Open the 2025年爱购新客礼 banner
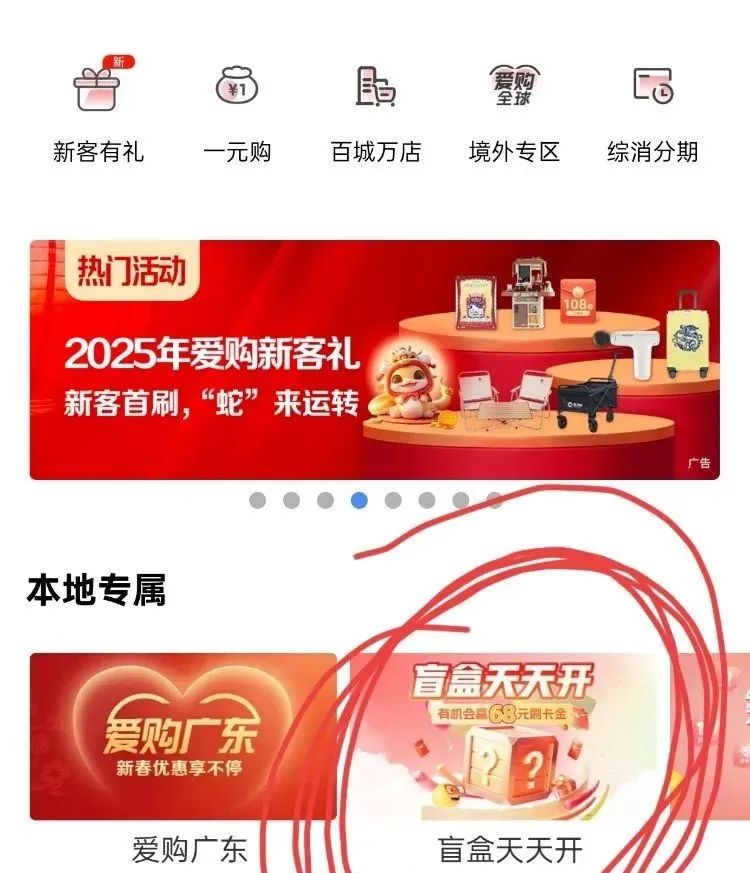 pyautogui.click(x=374, y=360)
